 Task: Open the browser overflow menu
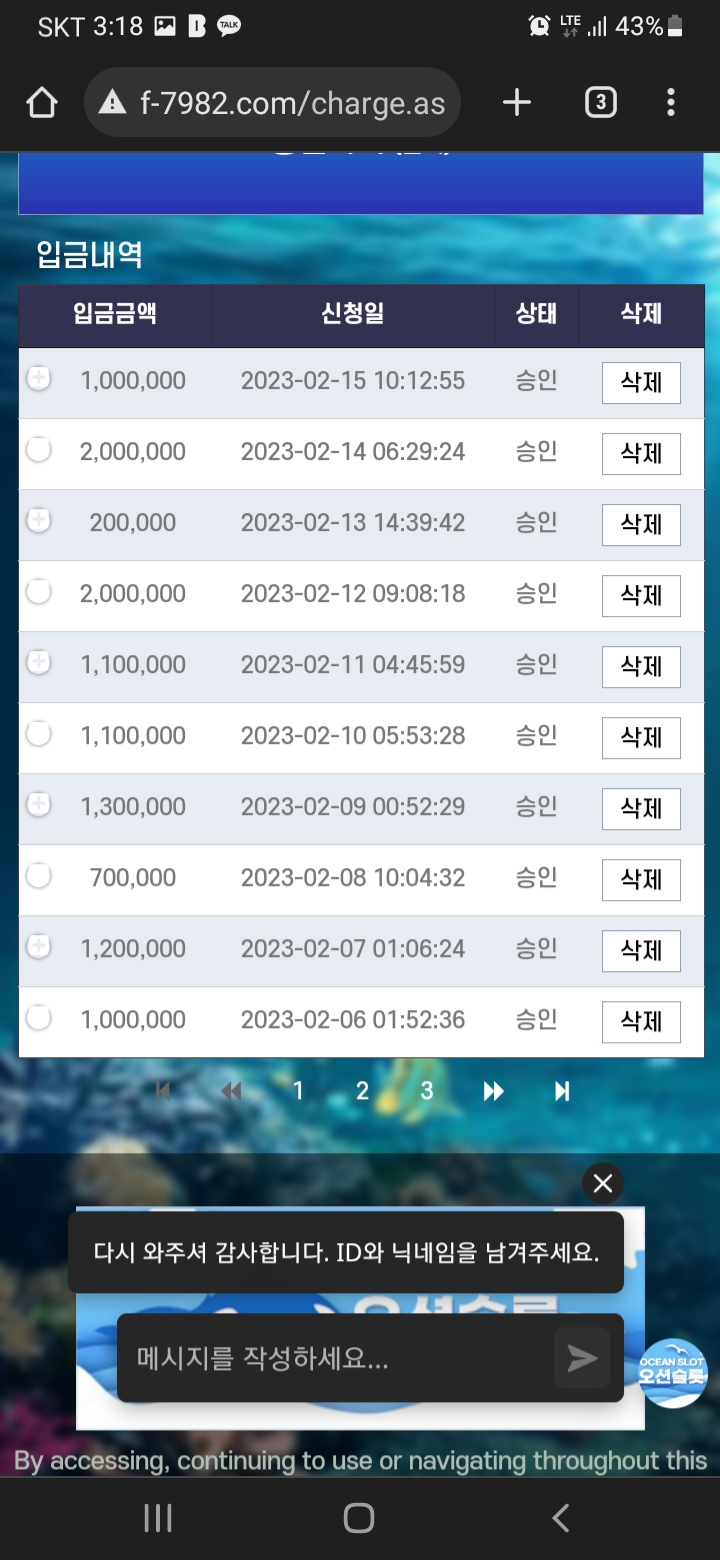coord(670,102)
